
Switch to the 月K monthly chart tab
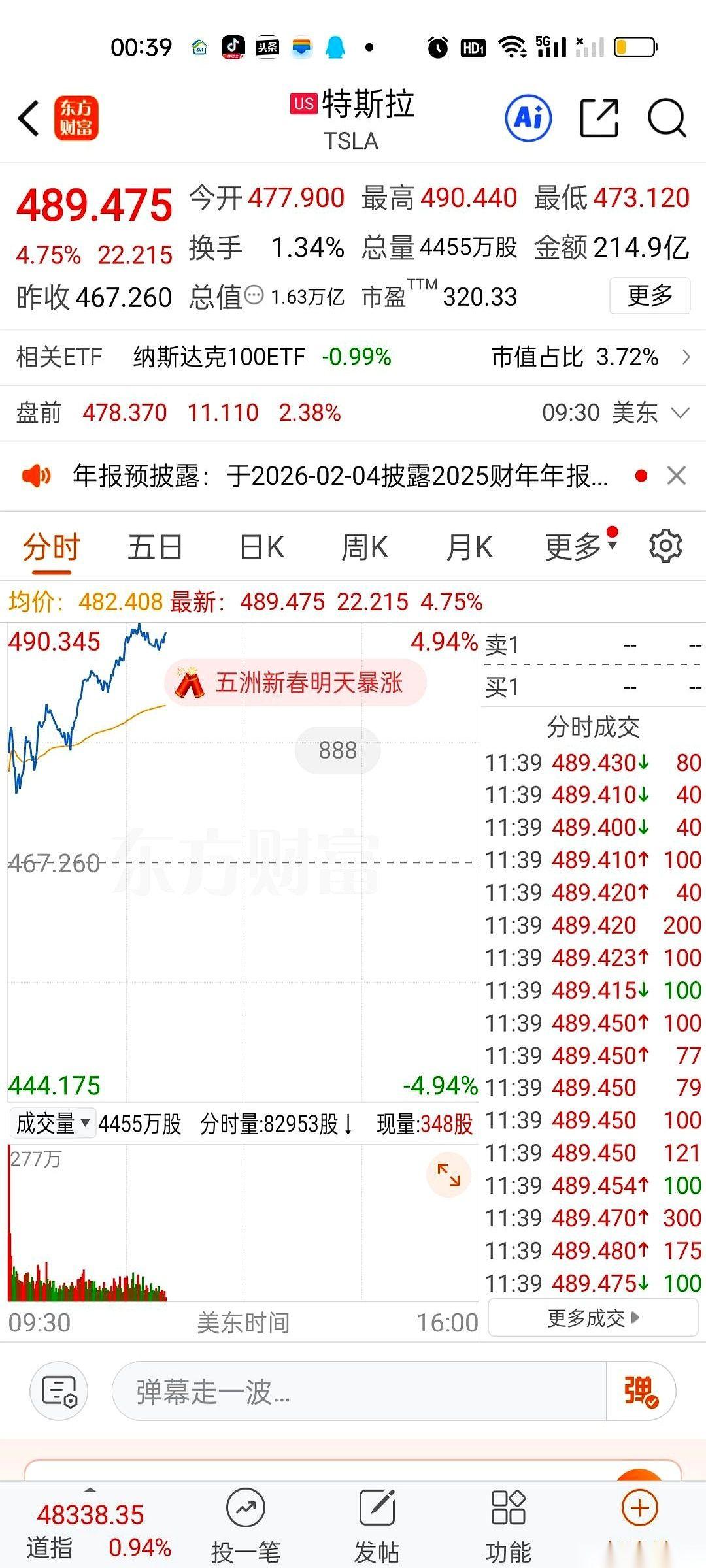[x=468, y=547]
